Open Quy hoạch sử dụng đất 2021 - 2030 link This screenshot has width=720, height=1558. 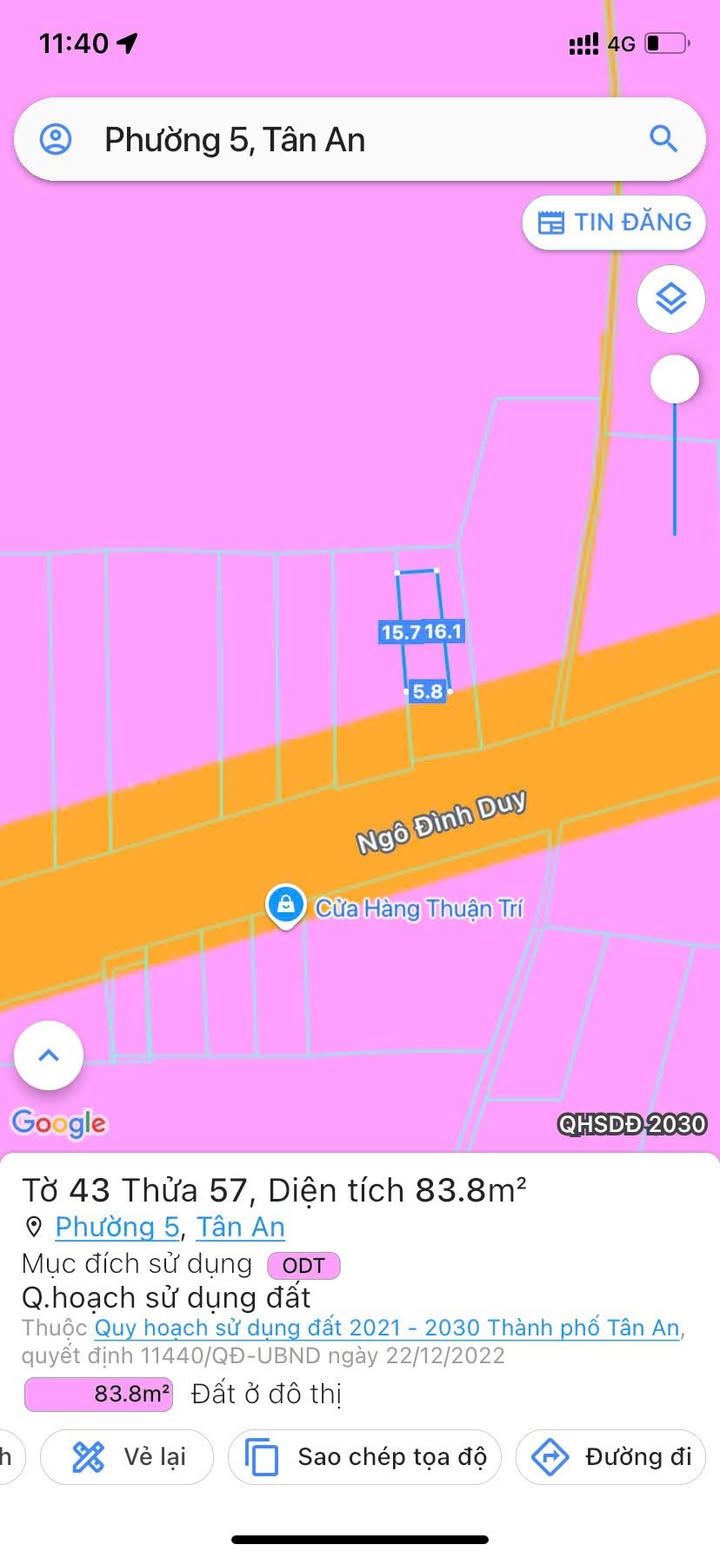387,1328
